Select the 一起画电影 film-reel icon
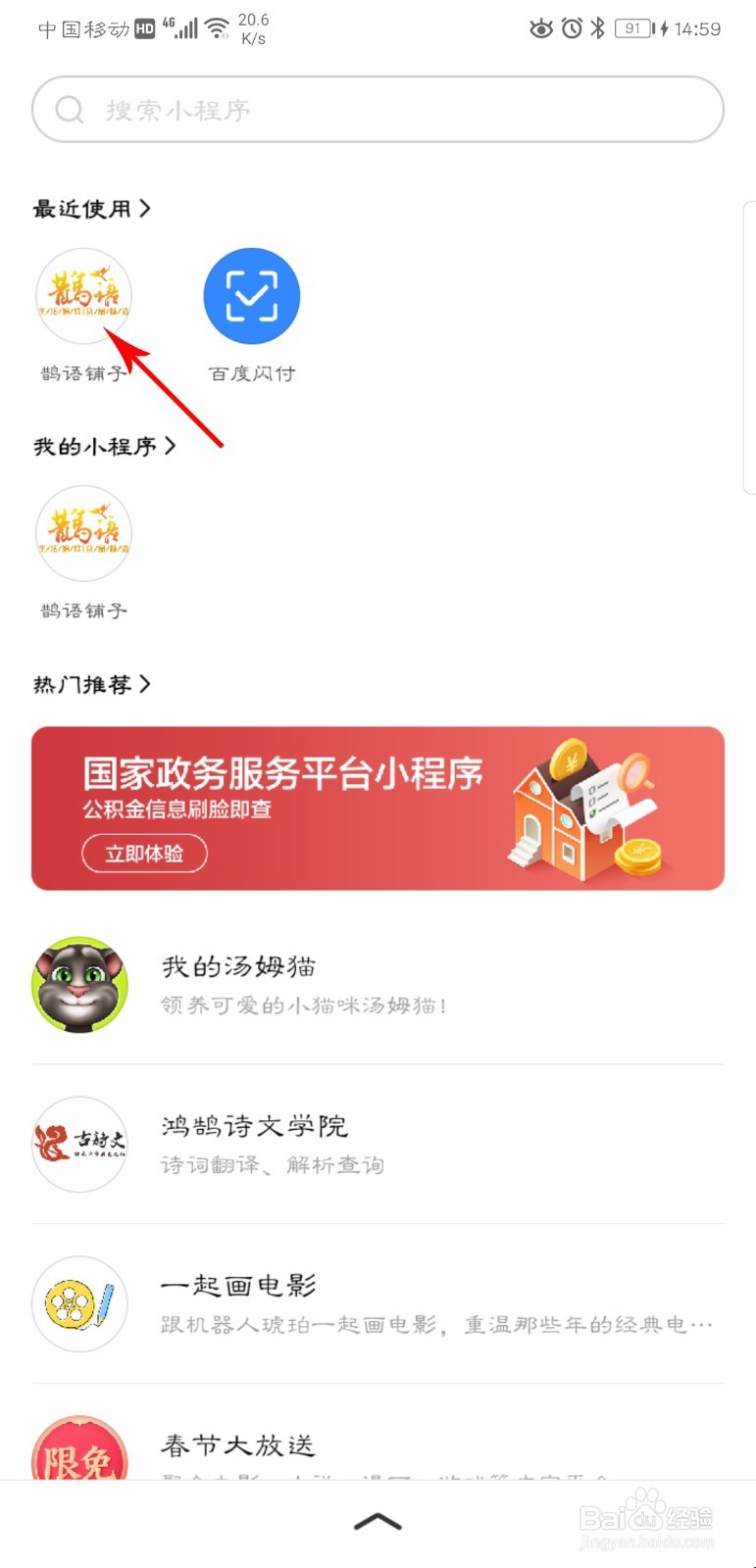The height and width of the screenshot is (1568, 756). click(x=79, y=1303)
